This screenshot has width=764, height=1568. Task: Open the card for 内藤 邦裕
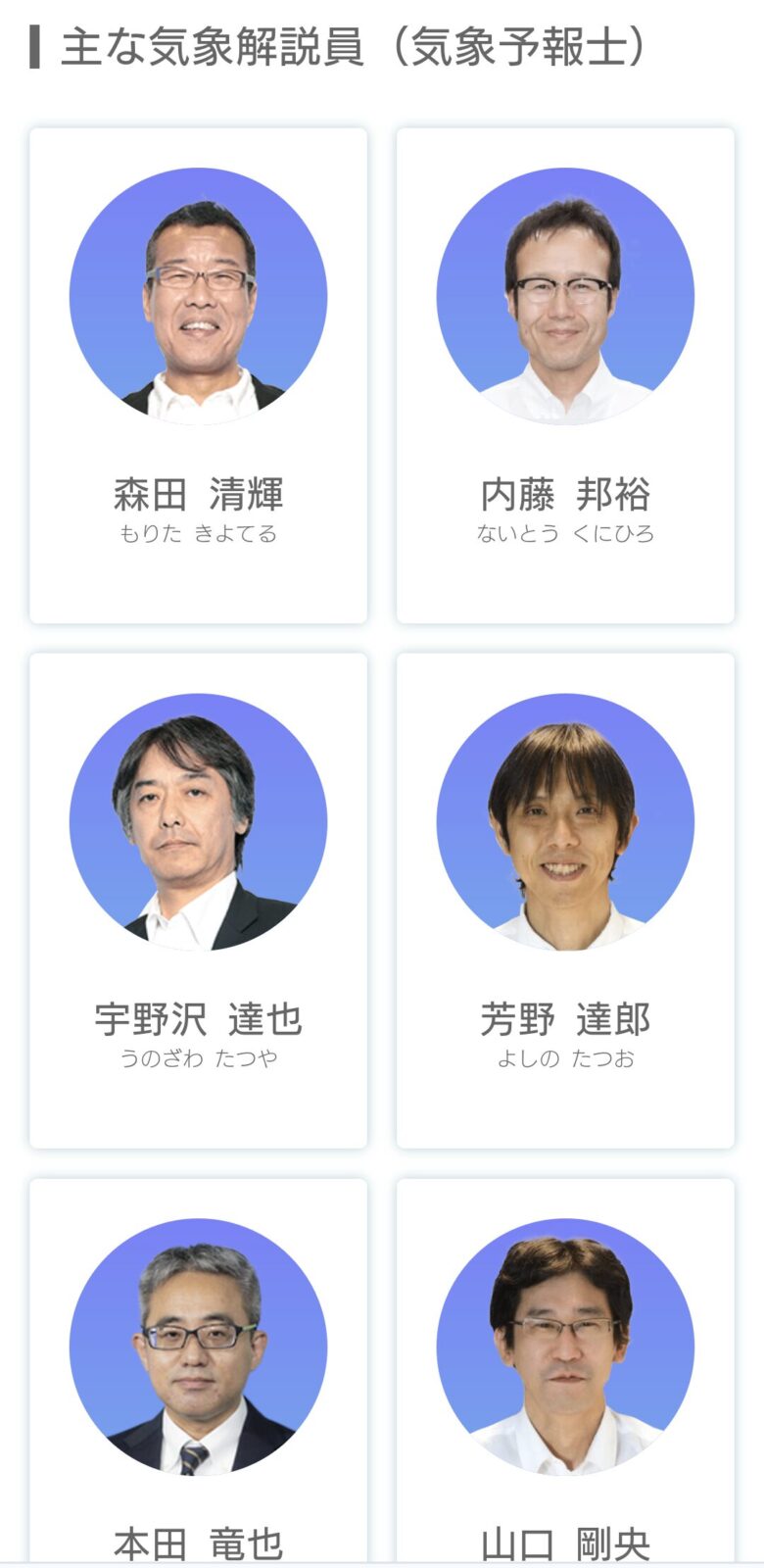click(x=565, y=376)
